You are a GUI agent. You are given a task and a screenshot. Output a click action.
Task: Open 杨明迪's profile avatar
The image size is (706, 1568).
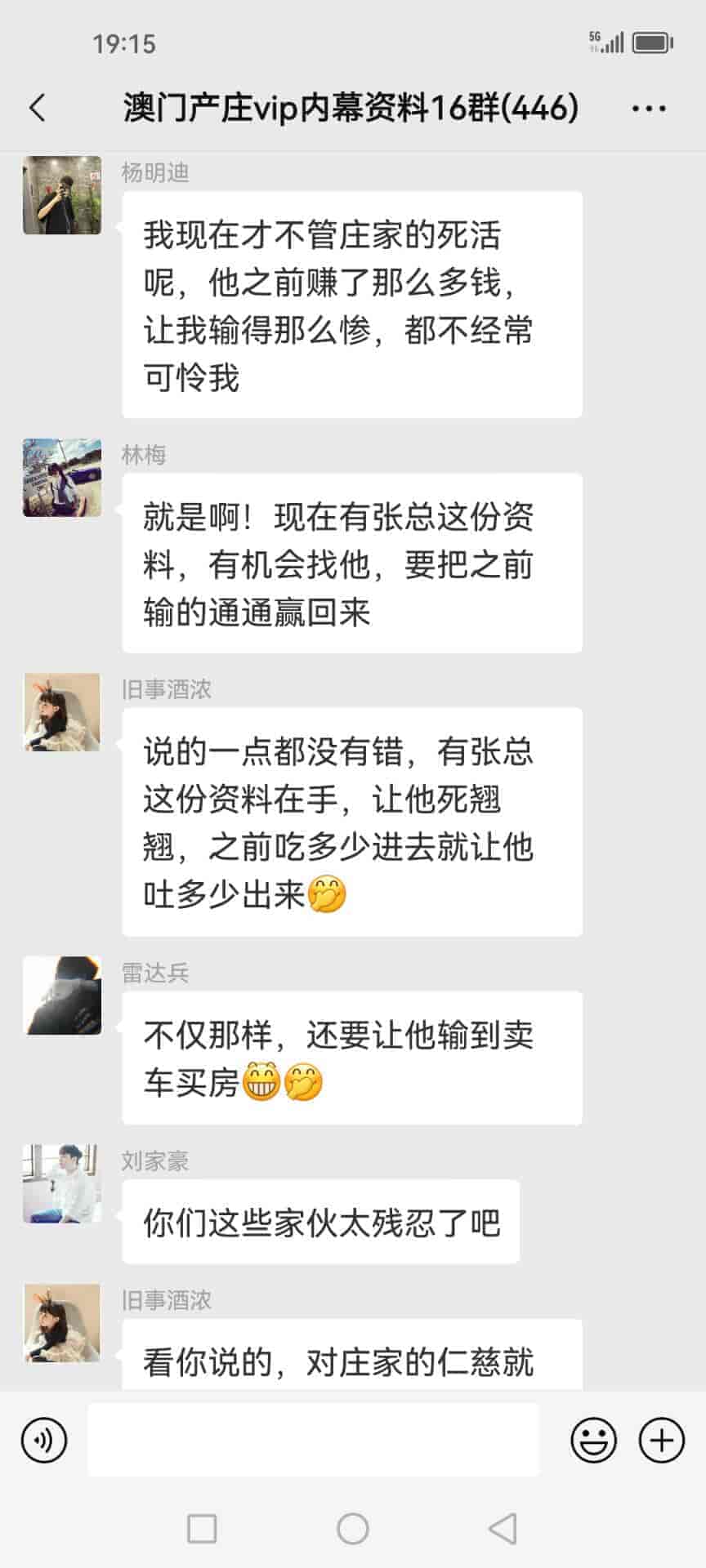(x=62, y=196)
